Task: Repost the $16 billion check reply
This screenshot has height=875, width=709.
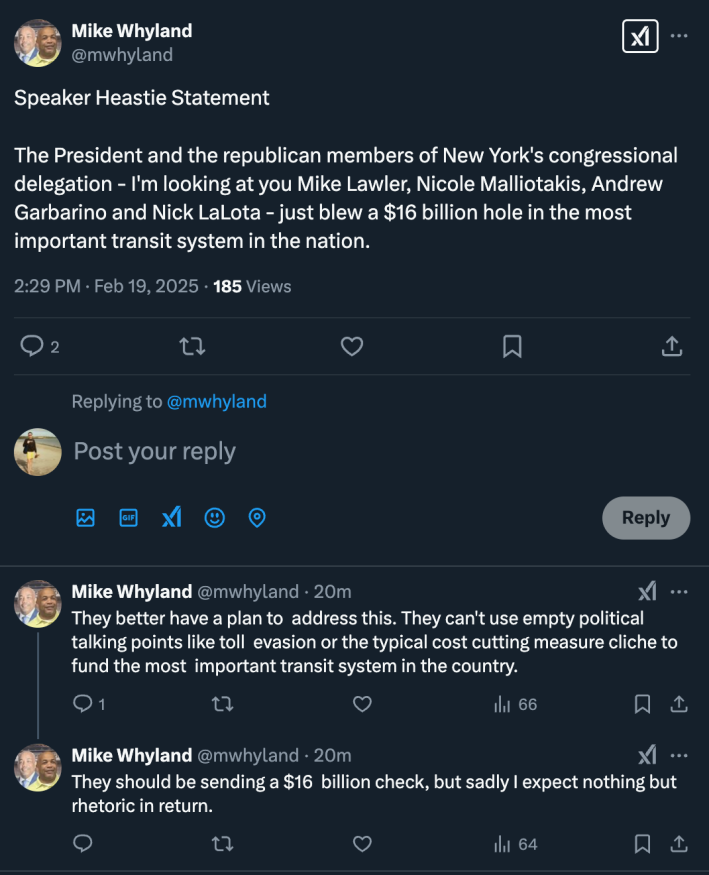Action: click(222, 844)
